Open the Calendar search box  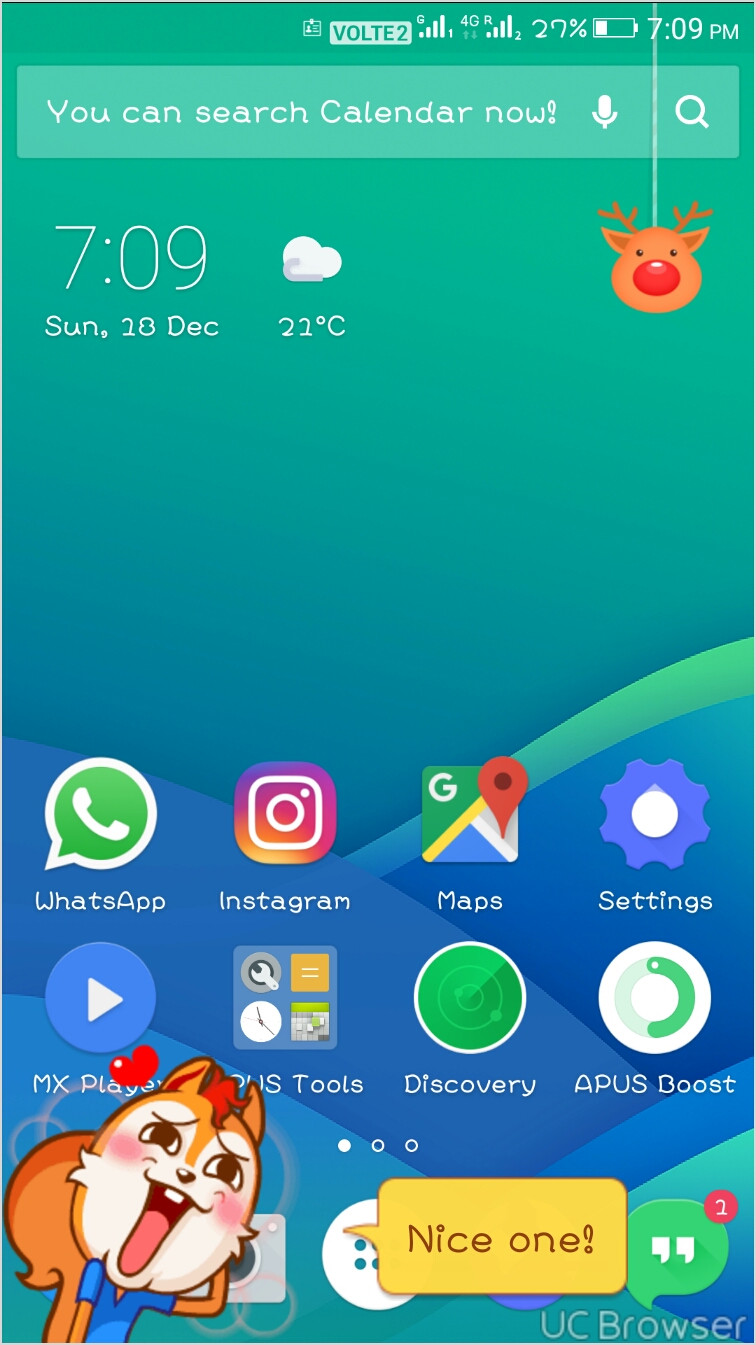(300, 112)
